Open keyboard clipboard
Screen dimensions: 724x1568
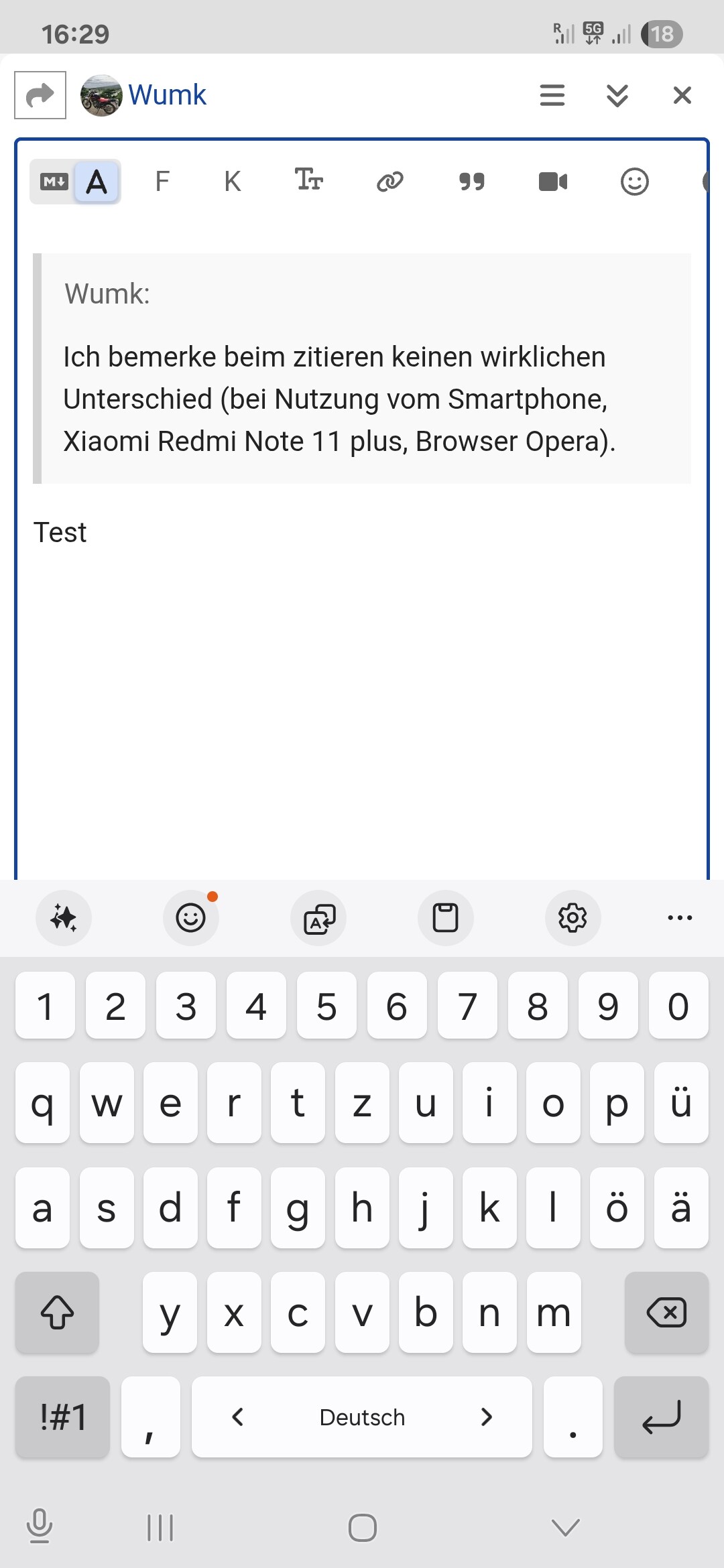coord(445,917)
